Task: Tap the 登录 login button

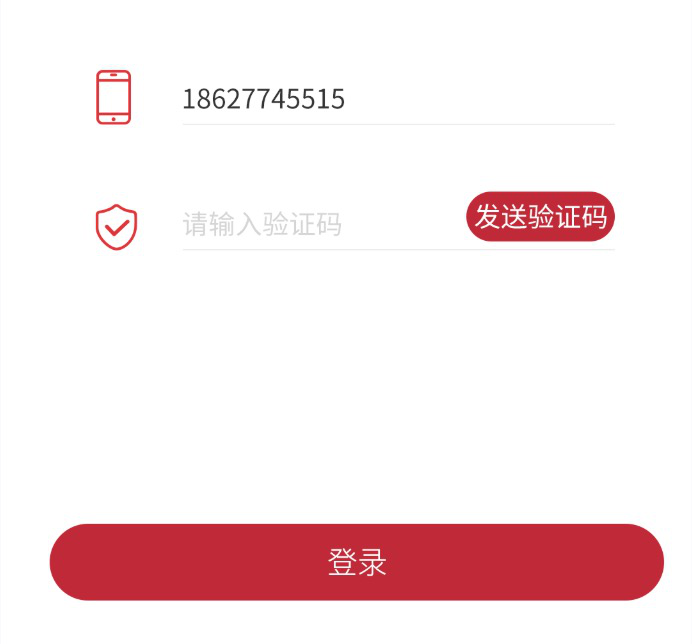Action: coord(357,562)
